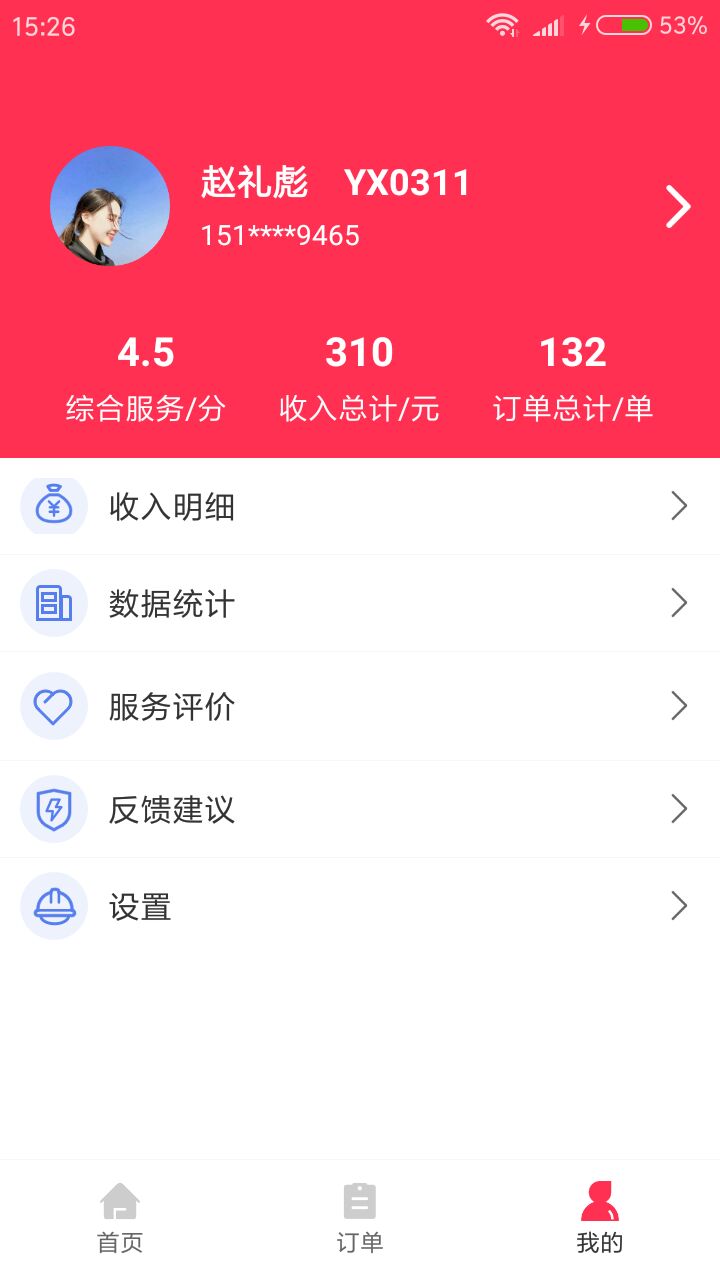This screenshot has width=720, height=1280.
Task: Click the helmet-style 设置 icon
Action: tap(54, 906)
